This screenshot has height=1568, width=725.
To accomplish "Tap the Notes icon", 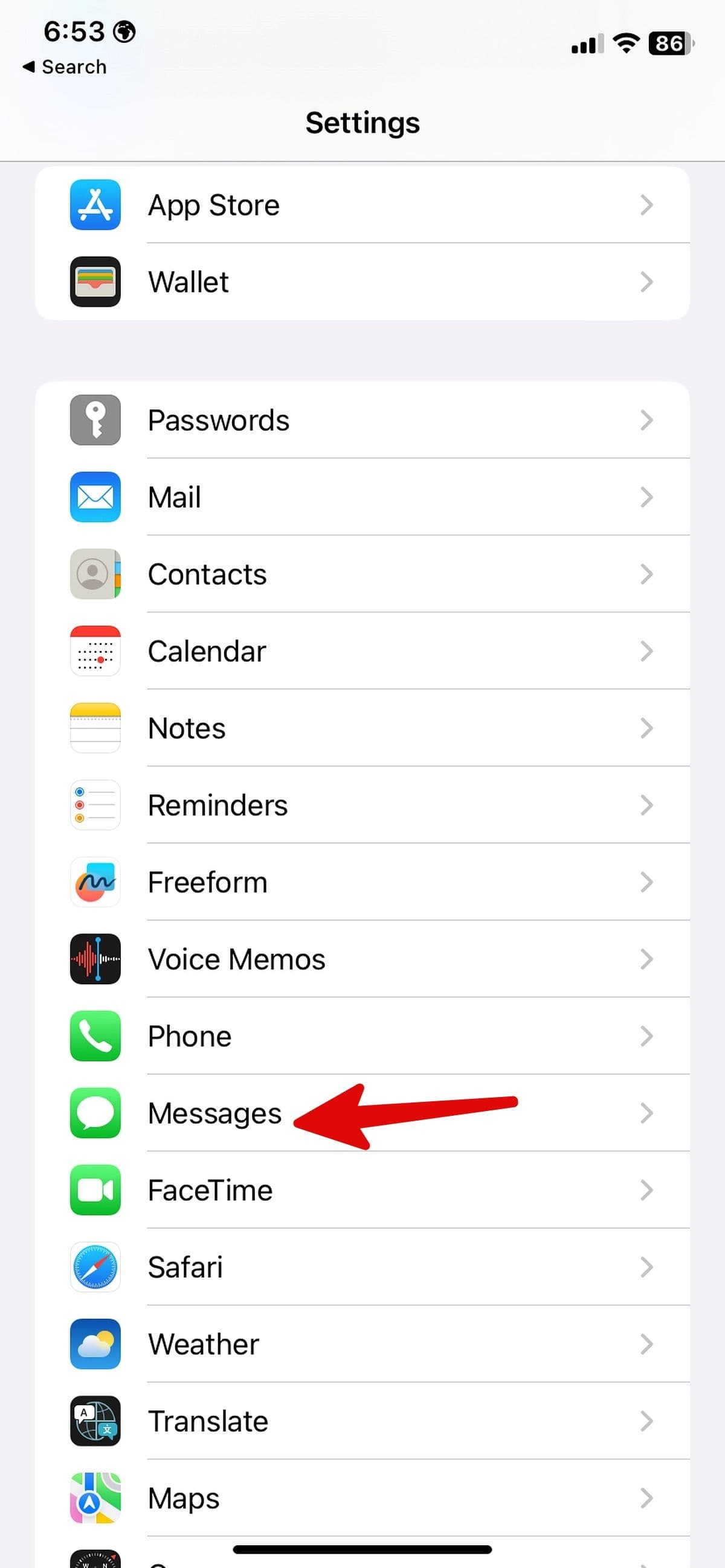I will click(x=95, y=728).
